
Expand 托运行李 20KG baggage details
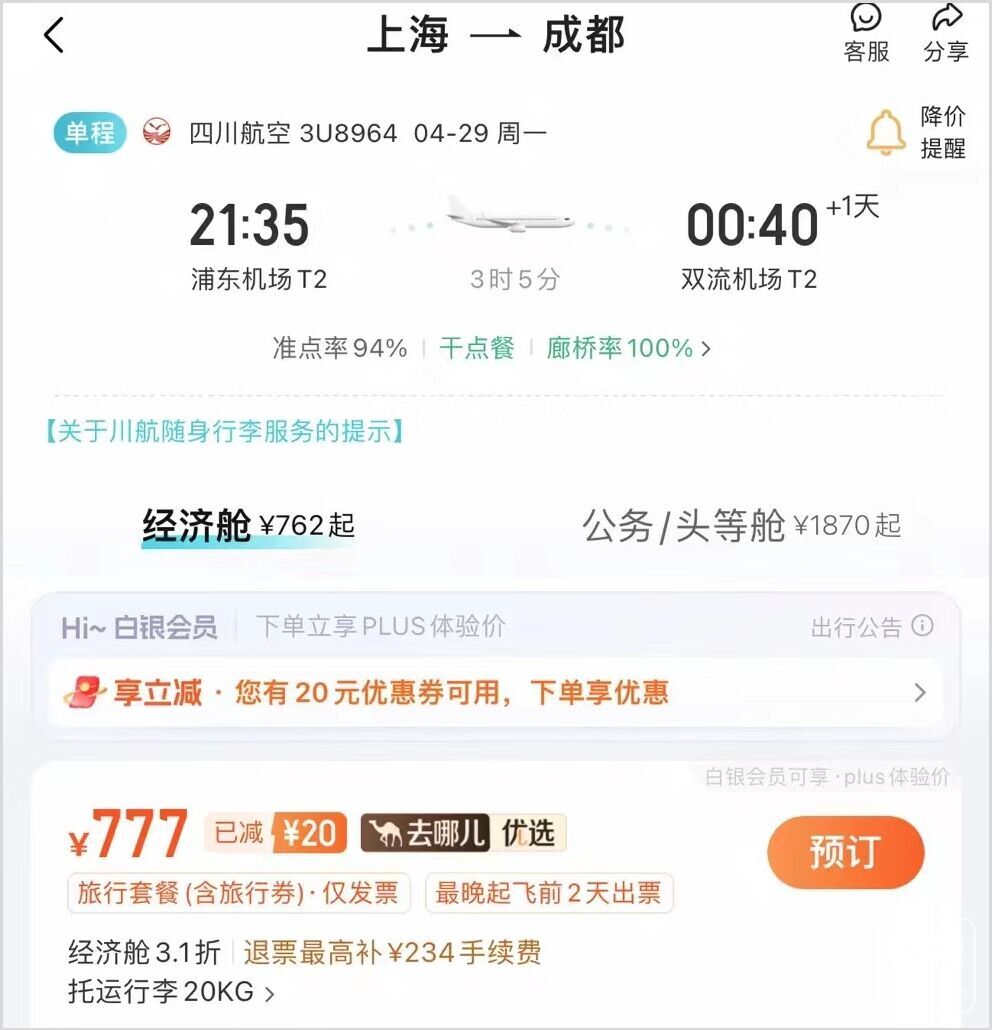(x=171, y=993)
